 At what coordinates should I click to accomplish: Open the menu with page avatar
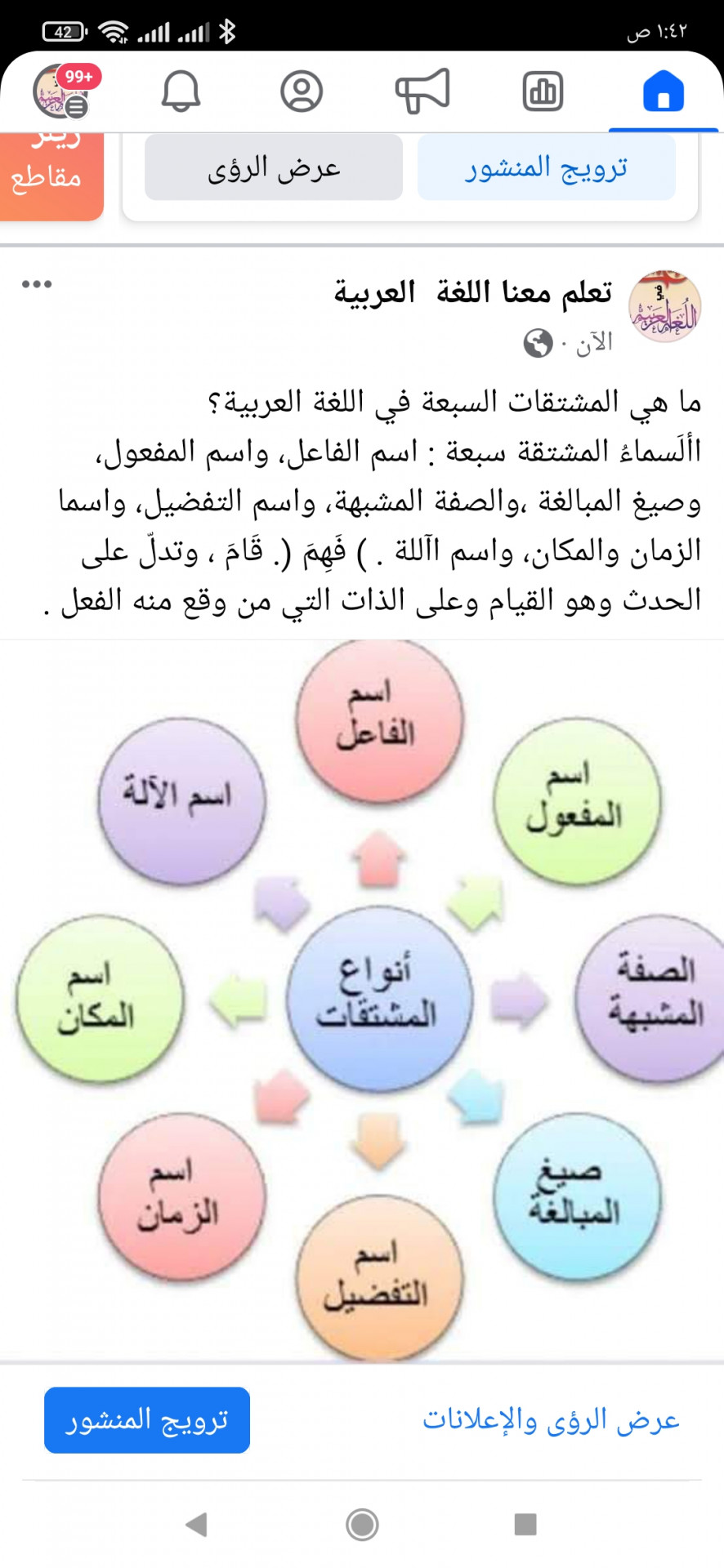[x=61, y=91]
